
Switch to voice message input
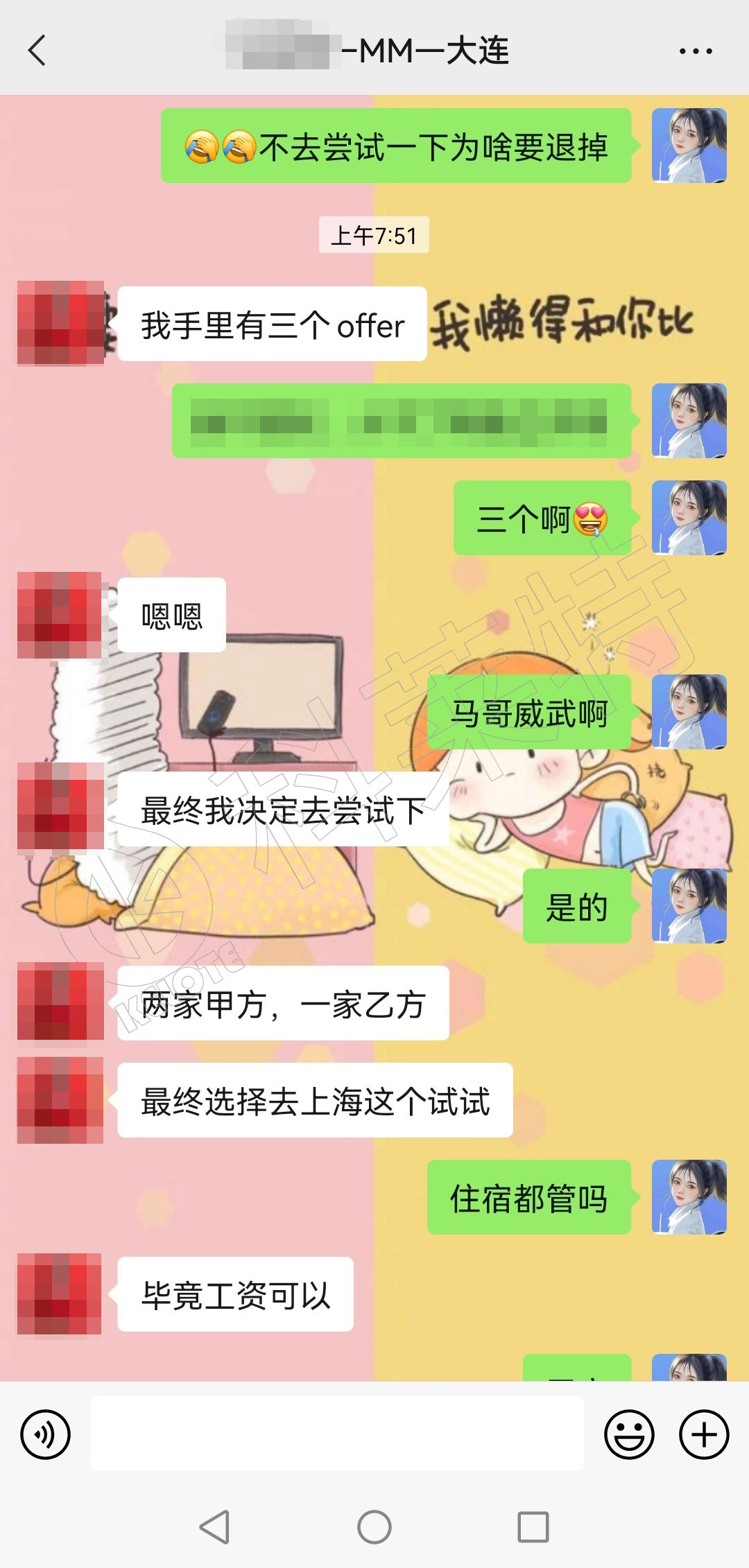click(45, 1434)
